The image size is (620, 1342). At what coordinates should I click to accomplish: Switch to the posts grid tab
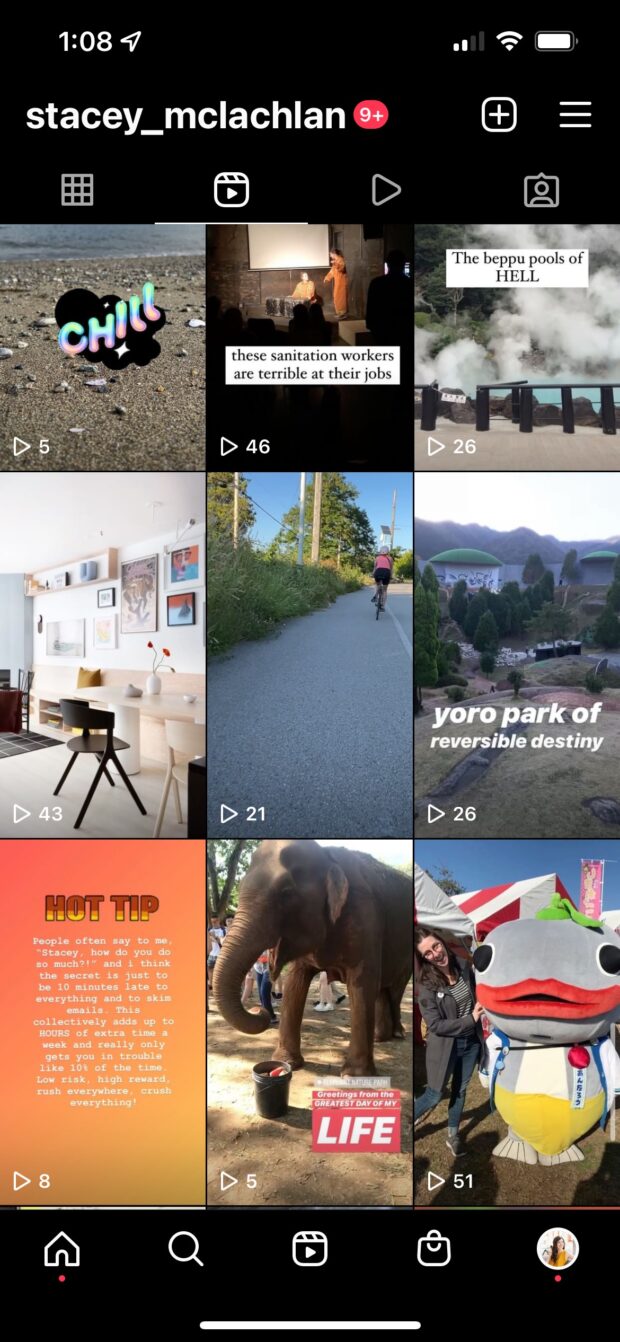coord(77,190)
